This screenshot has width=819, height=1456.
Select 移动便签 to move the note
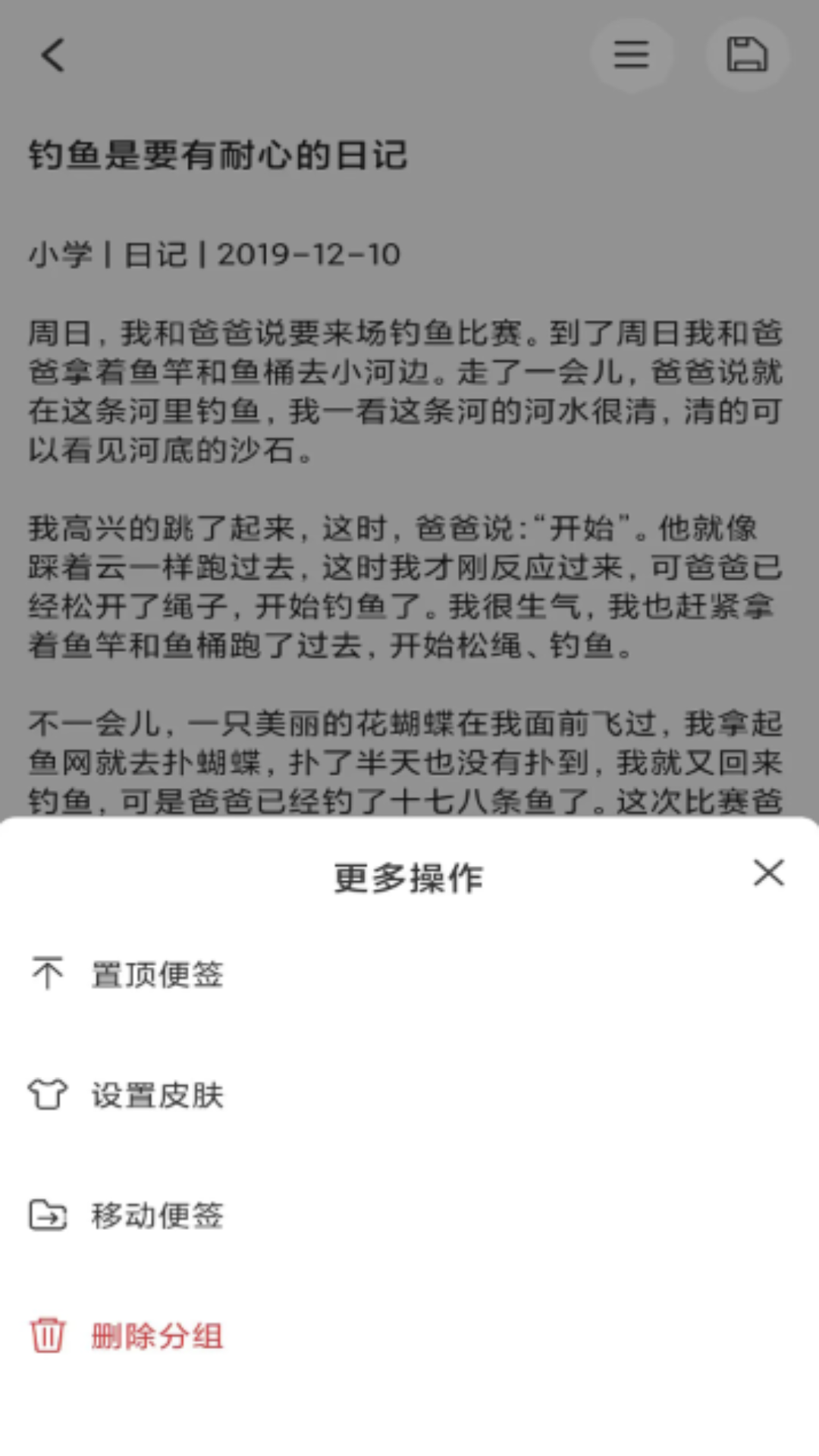point(156,1216)
